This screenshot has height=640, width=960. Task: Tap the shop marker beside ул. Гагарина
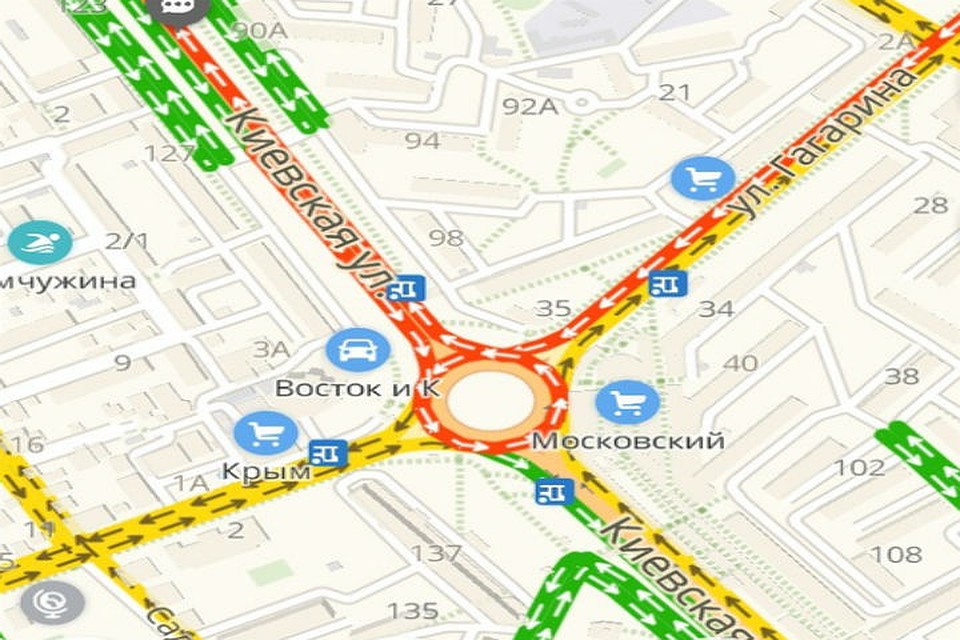tap(703, 179)
